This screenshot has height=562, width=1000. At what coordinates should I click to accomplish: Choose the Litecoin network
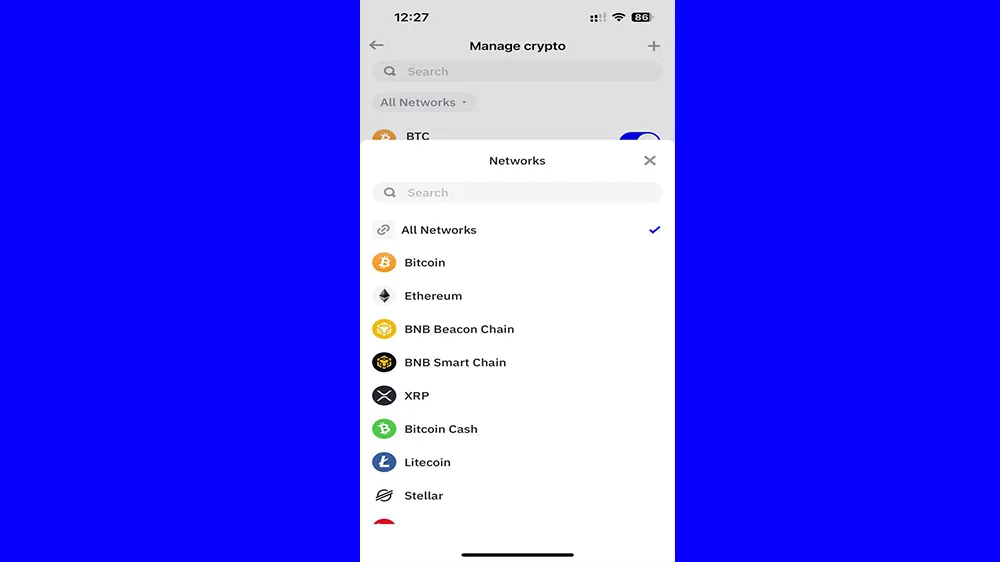point(427,462)
